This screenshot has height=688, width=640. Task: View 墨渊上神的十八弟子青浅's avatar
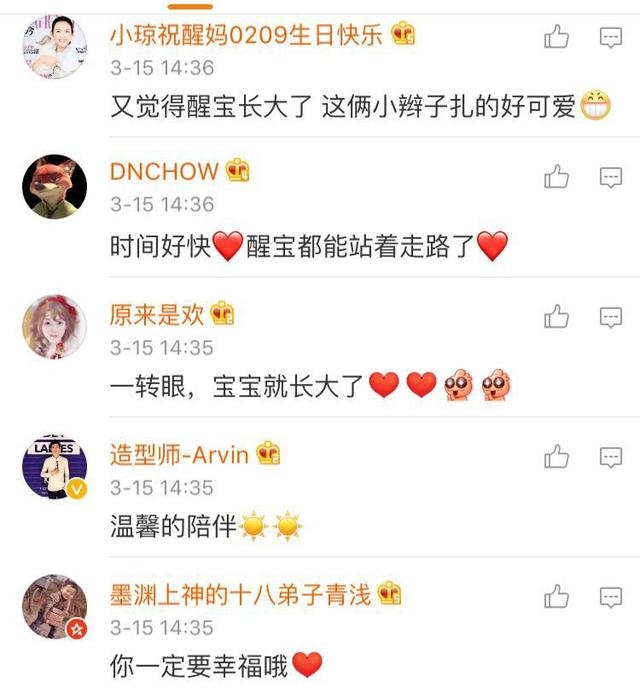click(54, 607)
